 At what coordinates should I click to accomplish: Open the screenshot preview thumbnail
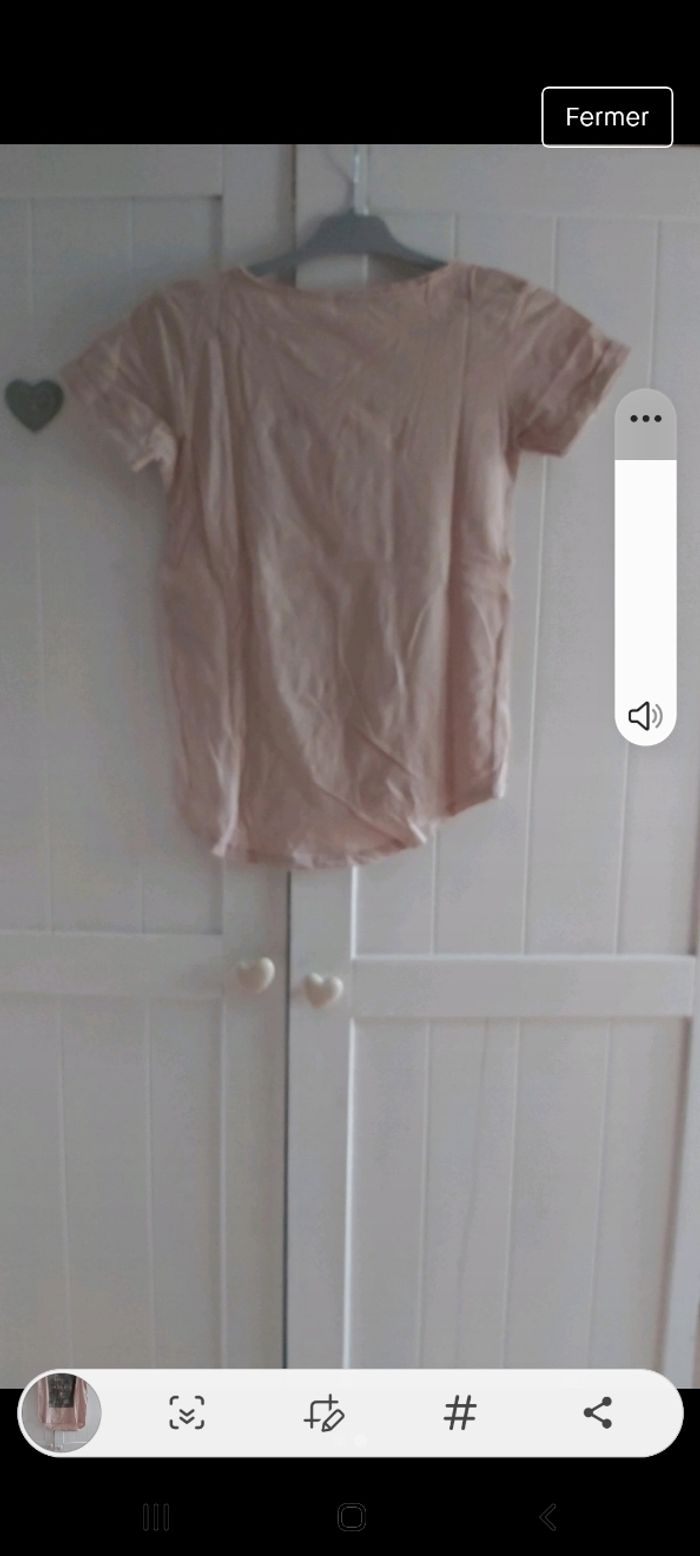[x=62, y=1412]
